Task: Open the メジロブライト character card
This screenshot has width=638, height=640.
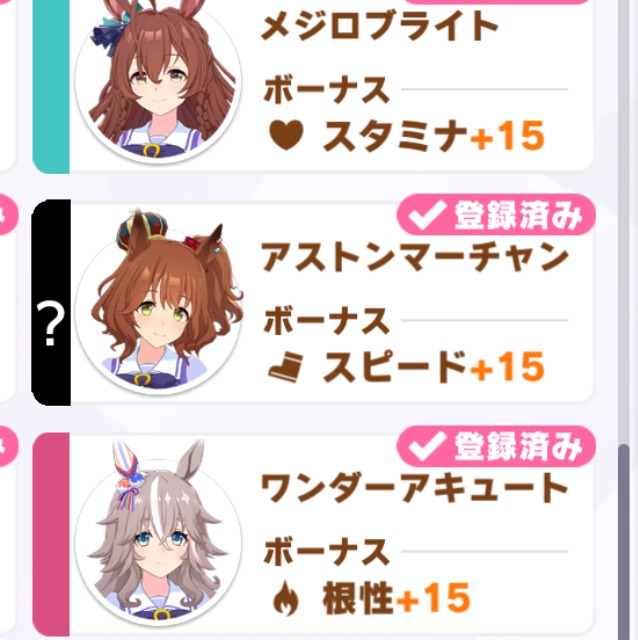Action: [330, 85]
